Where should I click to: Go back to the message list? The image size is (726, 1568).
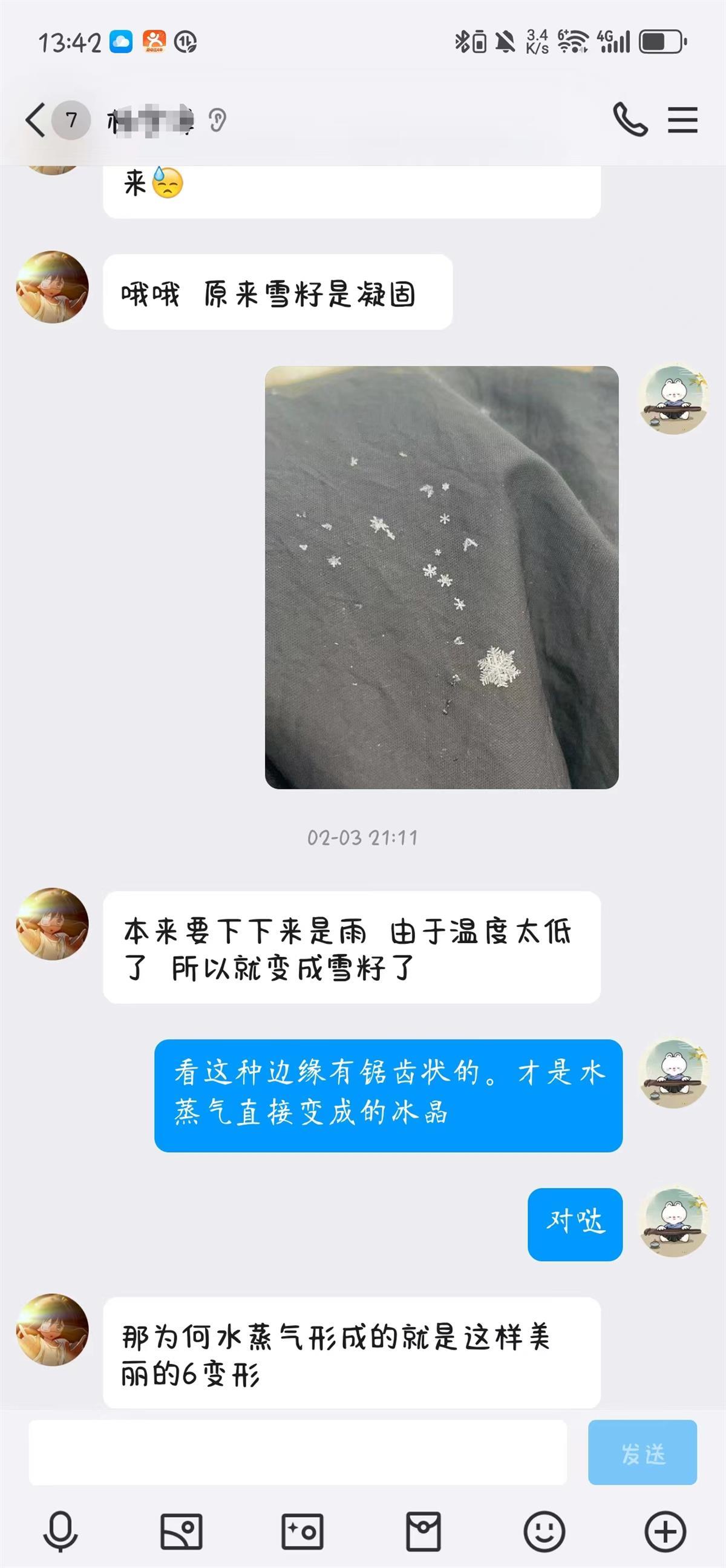click(x=36, y=119)
